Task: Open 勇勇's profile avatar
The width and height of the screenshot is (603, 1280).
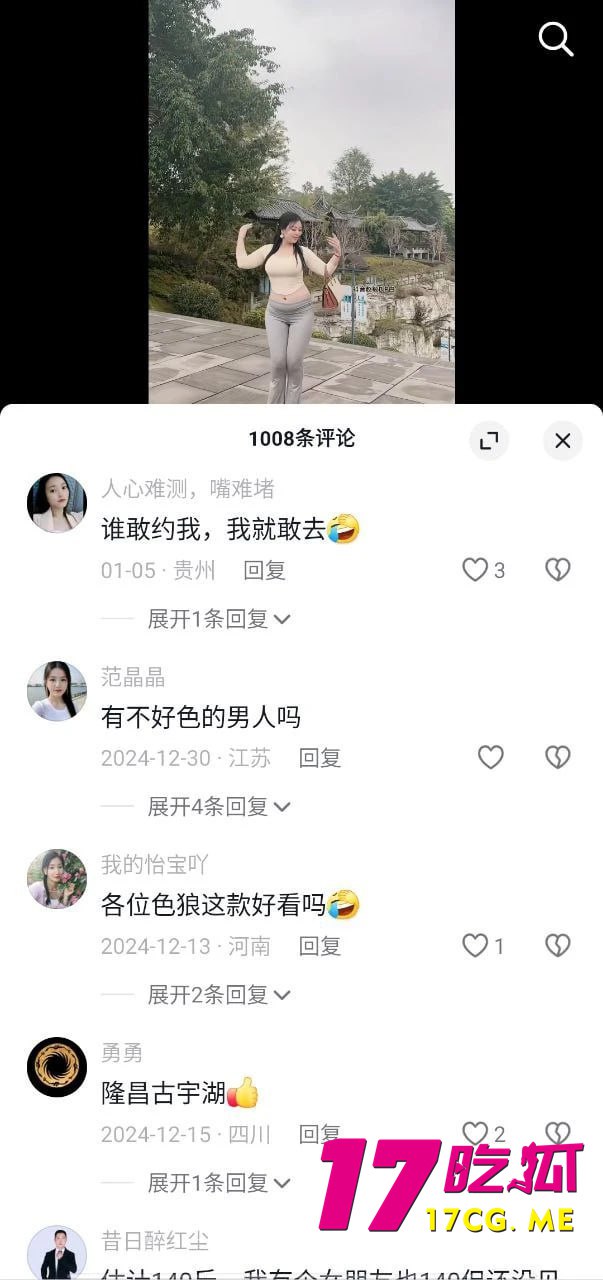Action: [57, 1067]
